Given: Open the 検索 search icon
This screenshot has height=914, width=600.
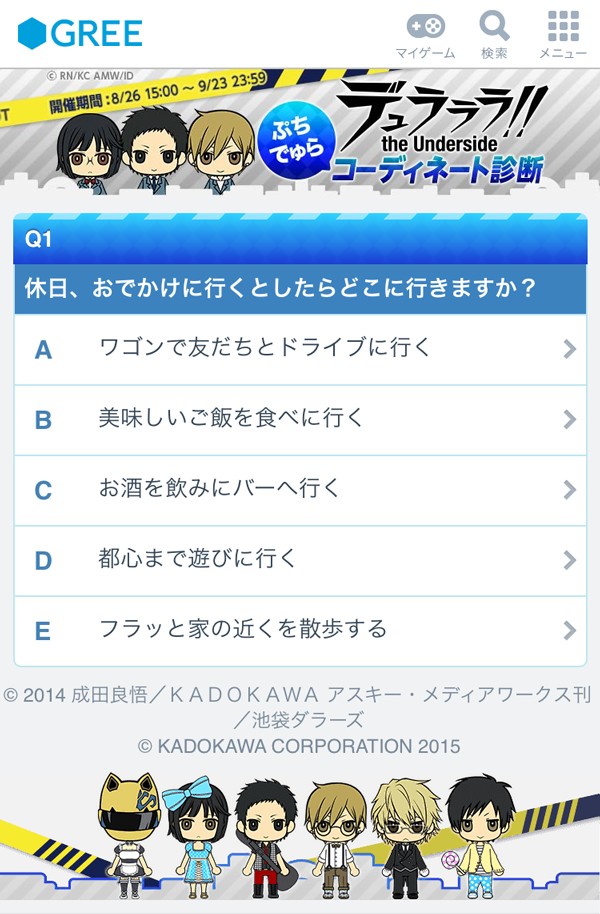Looking at the screenshot, I should coord(494,34).
